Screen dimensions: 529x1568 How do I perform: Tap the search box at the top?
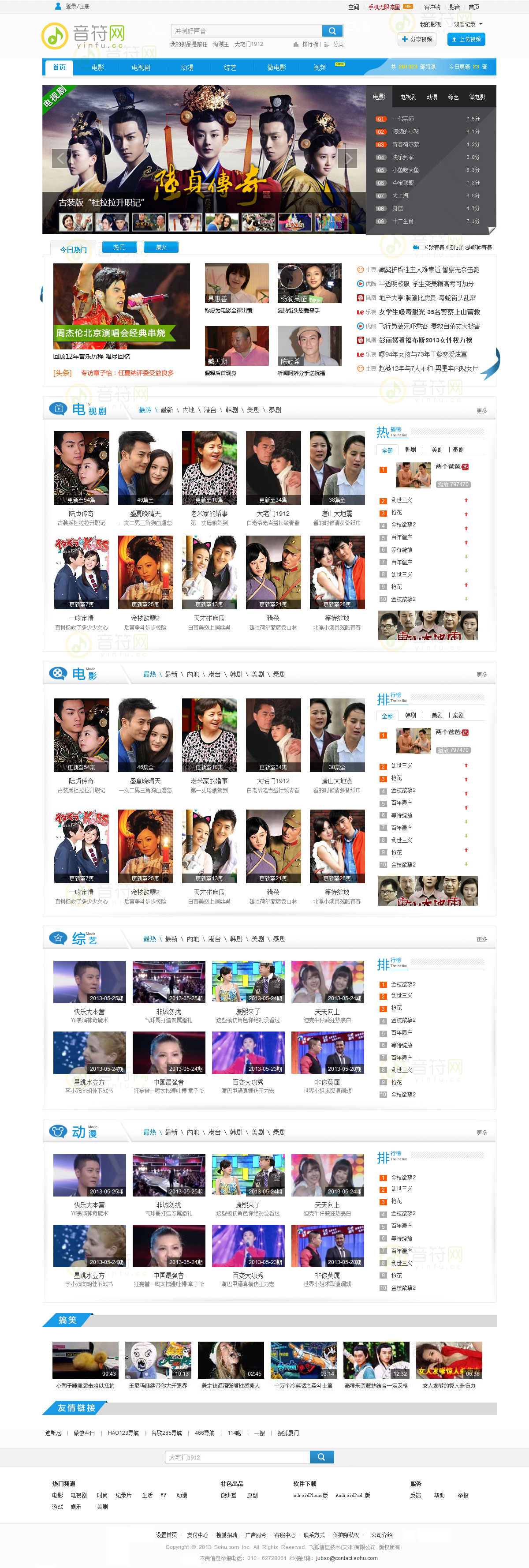pyautogui.click(x=246, y=31)
